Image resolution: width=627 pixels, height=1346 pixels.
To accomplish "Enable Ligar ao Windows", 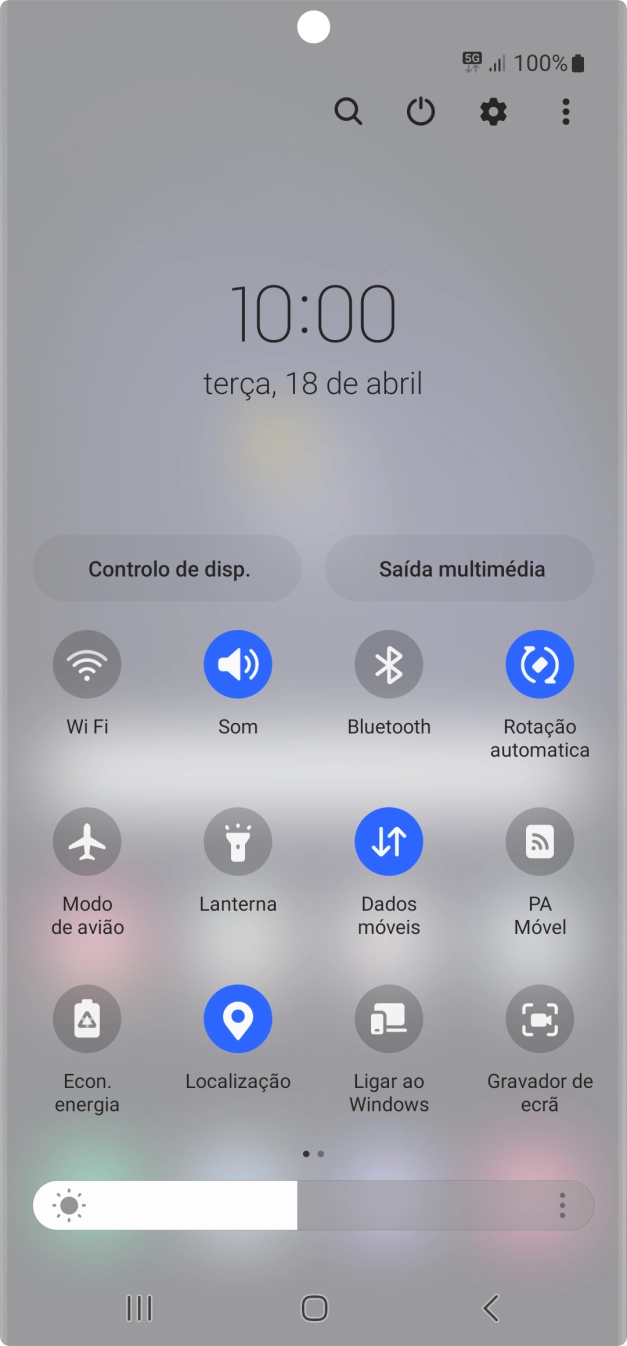I will (389, 1019).
